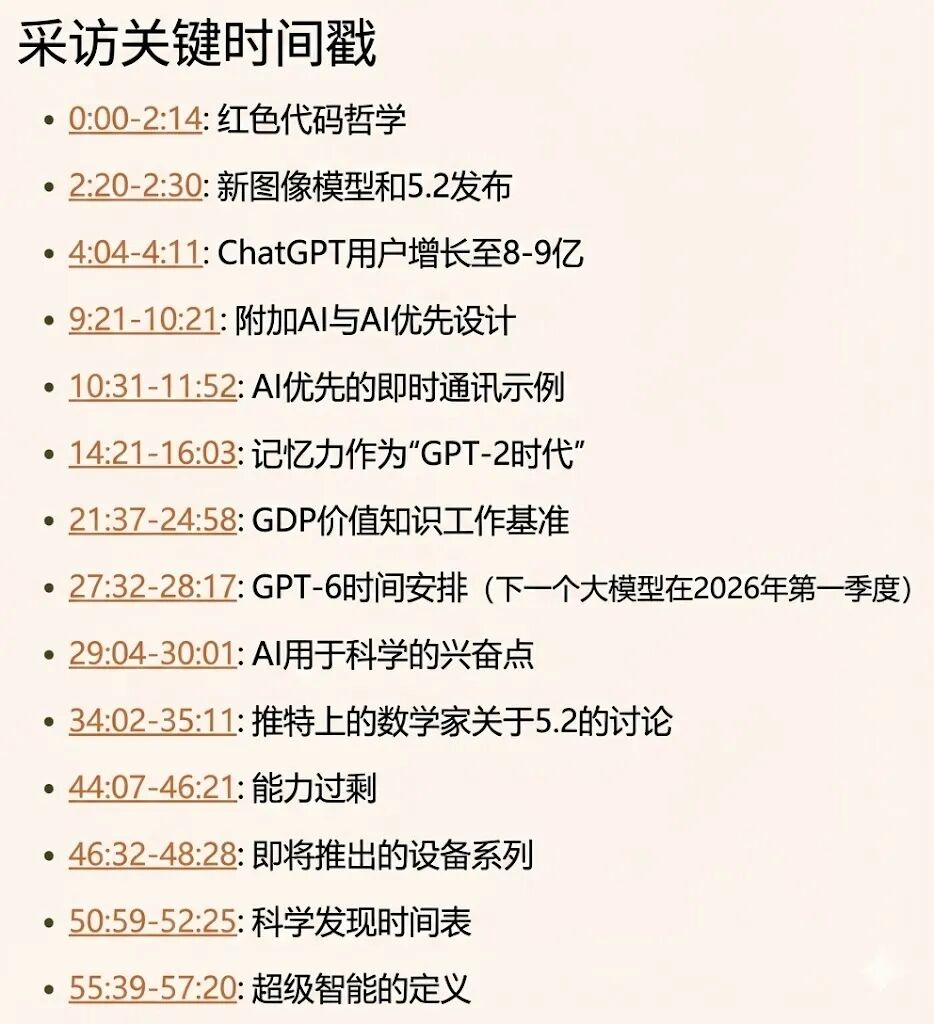This screenshot has height=1024, width=934.
Task: Tap the 44:07-46:21 timestamp link
Action: point(152,789)
